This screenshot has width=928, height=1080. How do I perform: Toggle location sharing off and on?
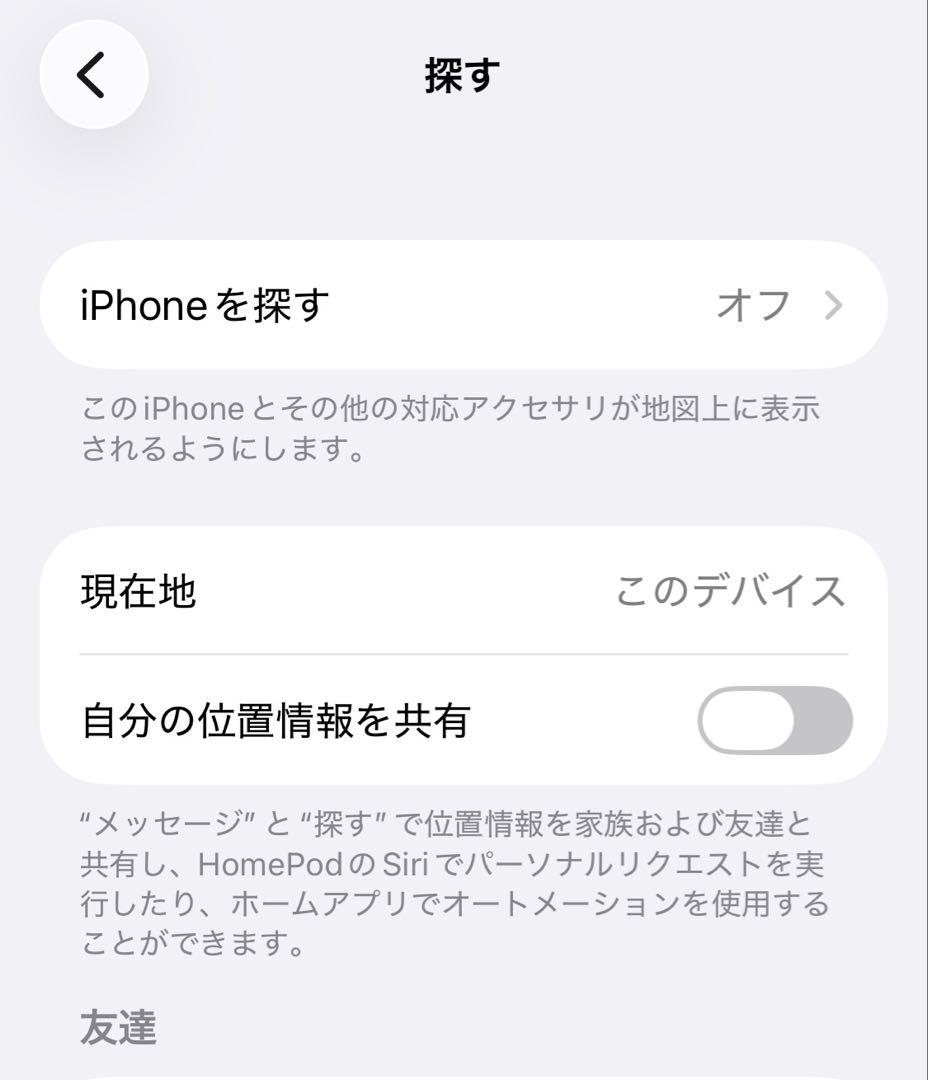point(775,721)
